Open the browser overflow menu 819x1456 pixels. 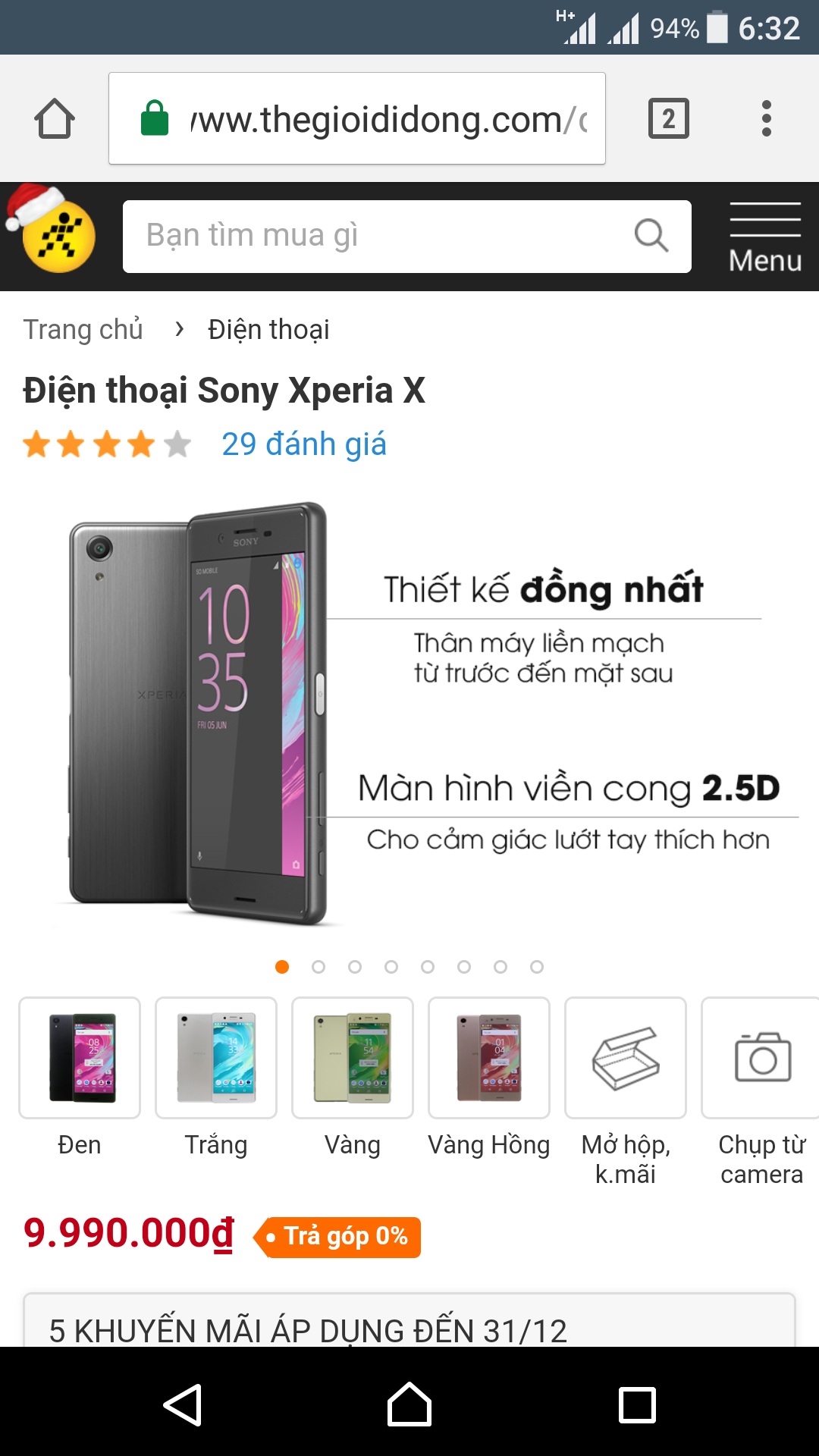[767, 119]
